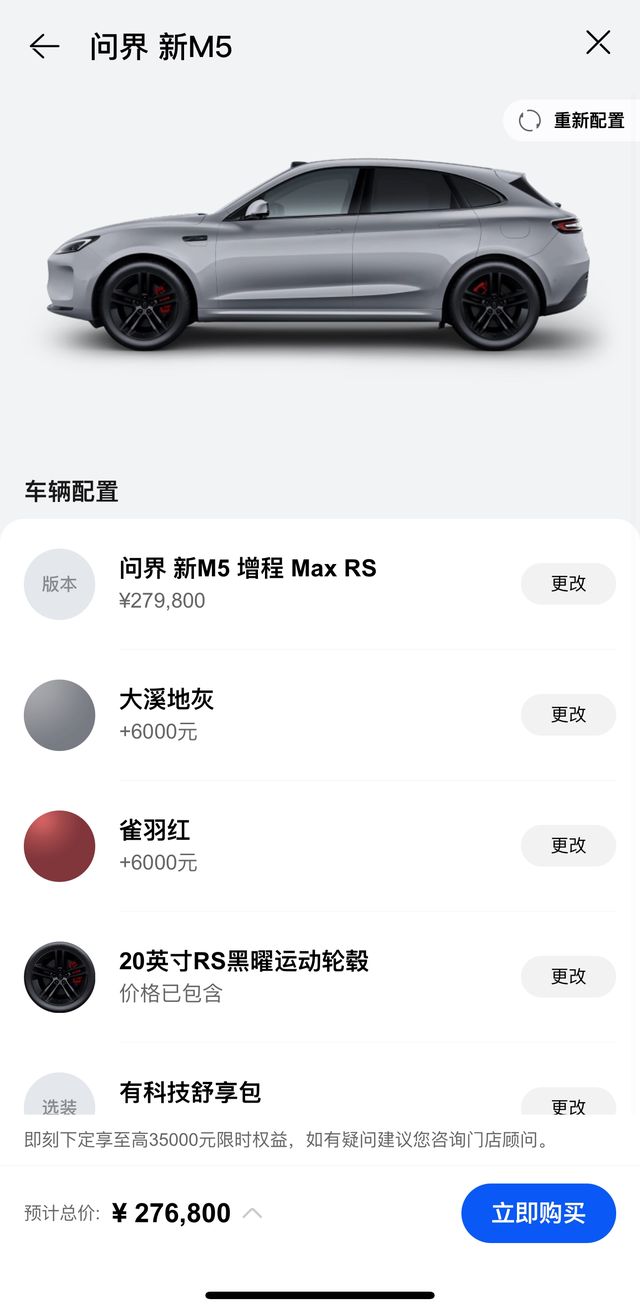Change the 问界 新M5 增程 Max RS version

point(568,584)
